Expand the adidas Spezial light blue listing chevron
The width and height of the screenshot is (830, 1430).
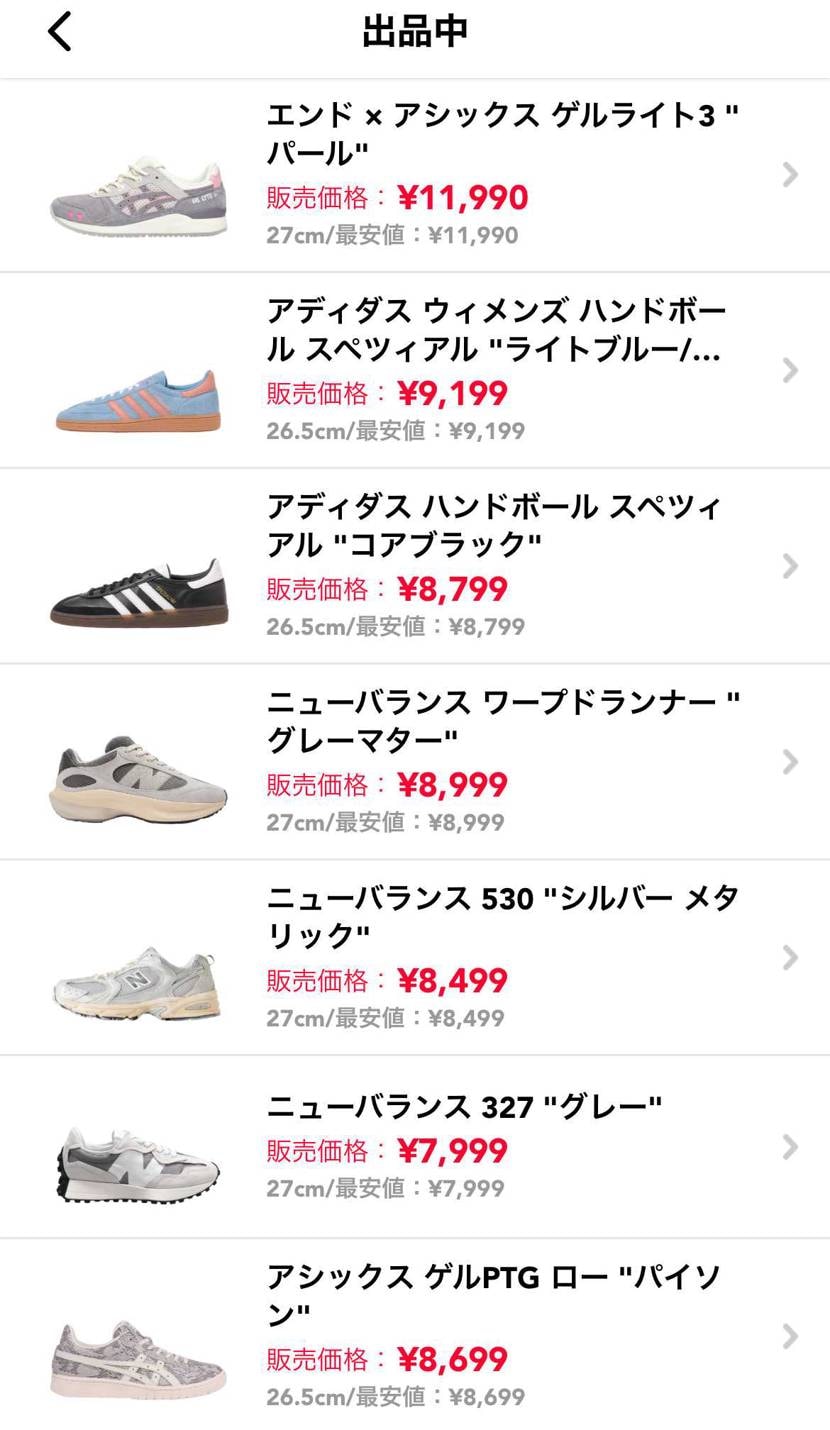coord(791,367)
